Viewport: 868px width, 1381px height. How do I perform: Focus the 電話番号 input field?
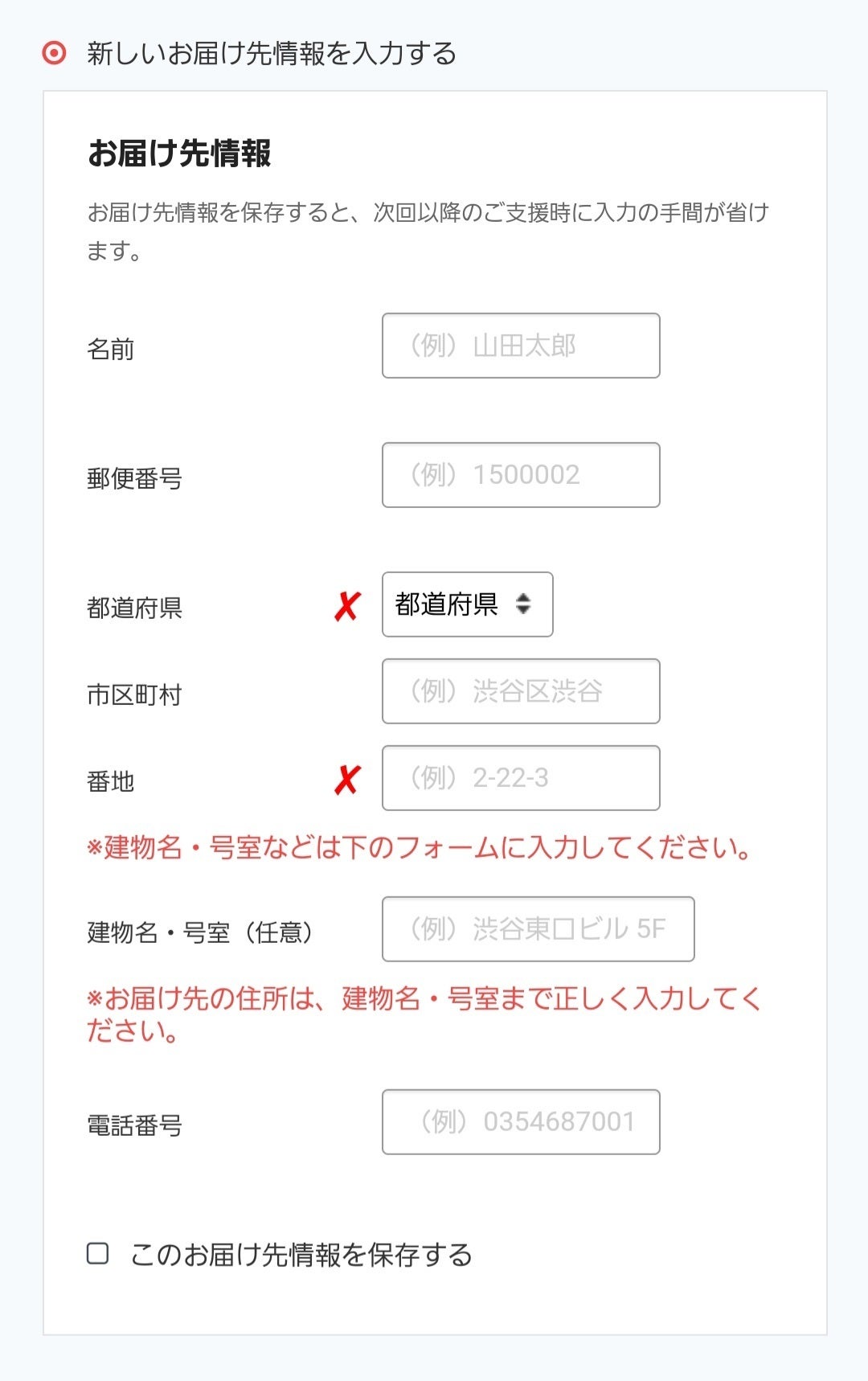tap(521, 1122)
